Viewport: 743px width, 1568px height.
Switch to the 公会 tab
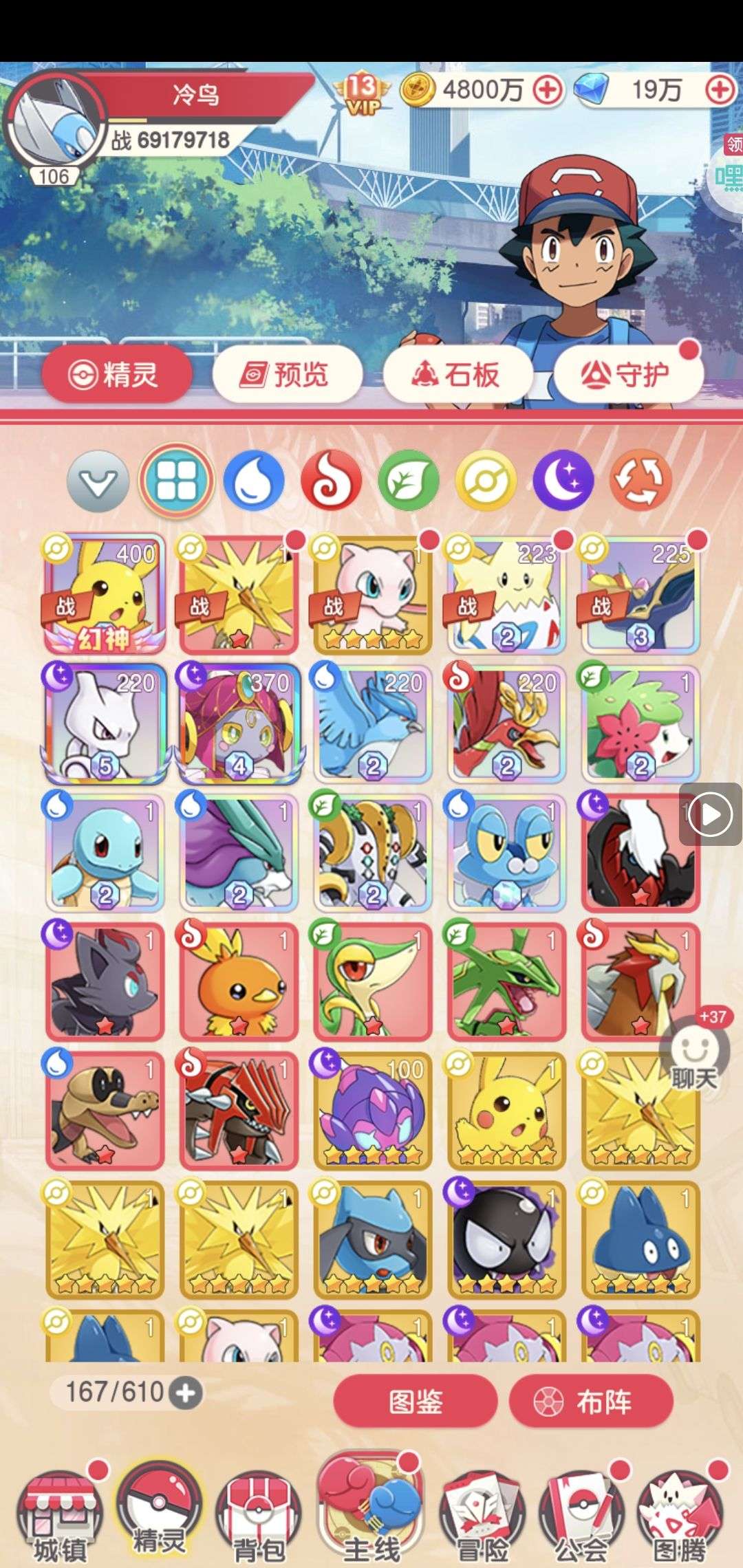coord(580,1513)
